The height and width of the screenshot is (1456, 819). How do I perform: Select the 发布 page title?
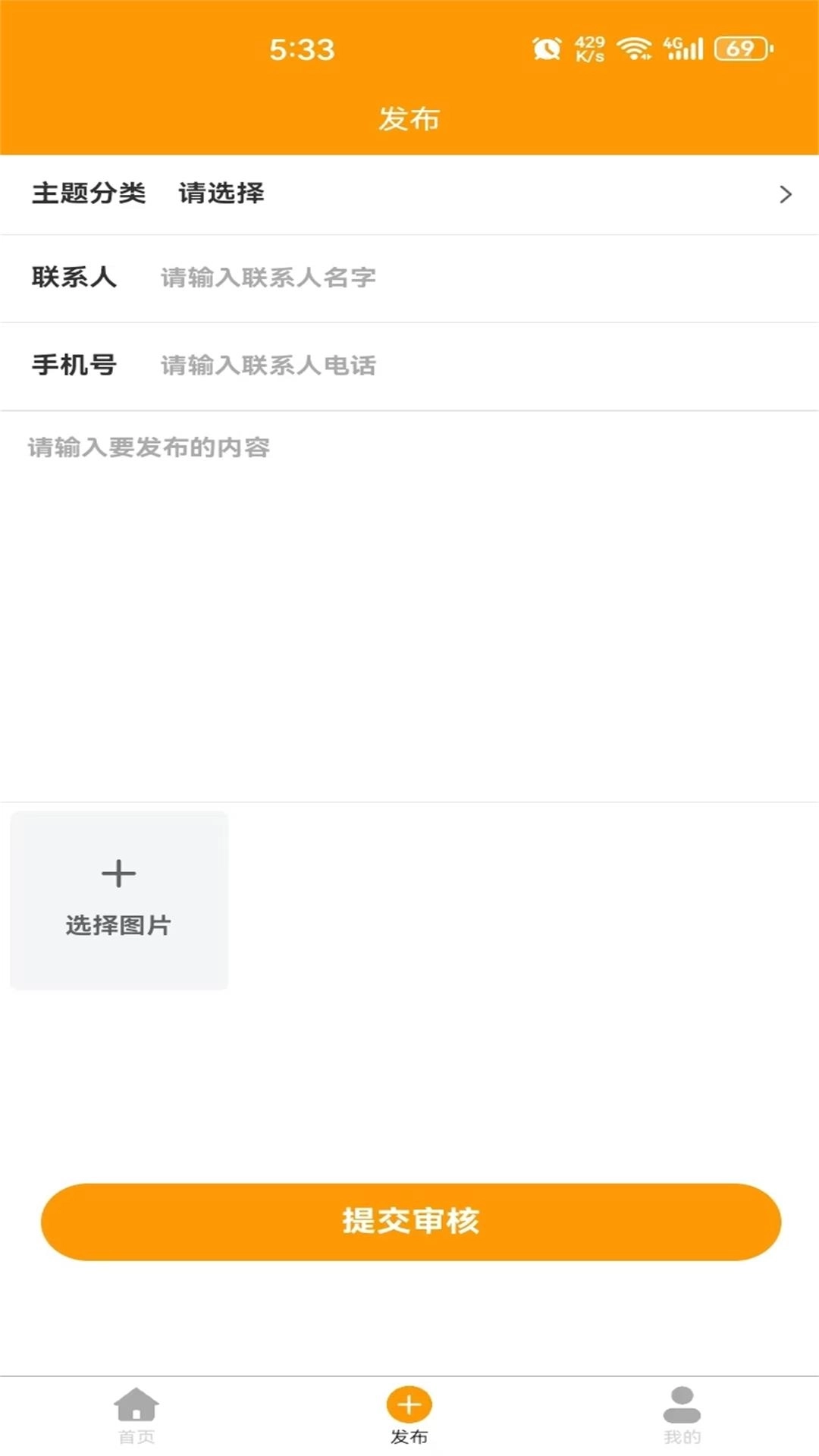(x=409, y=118)
